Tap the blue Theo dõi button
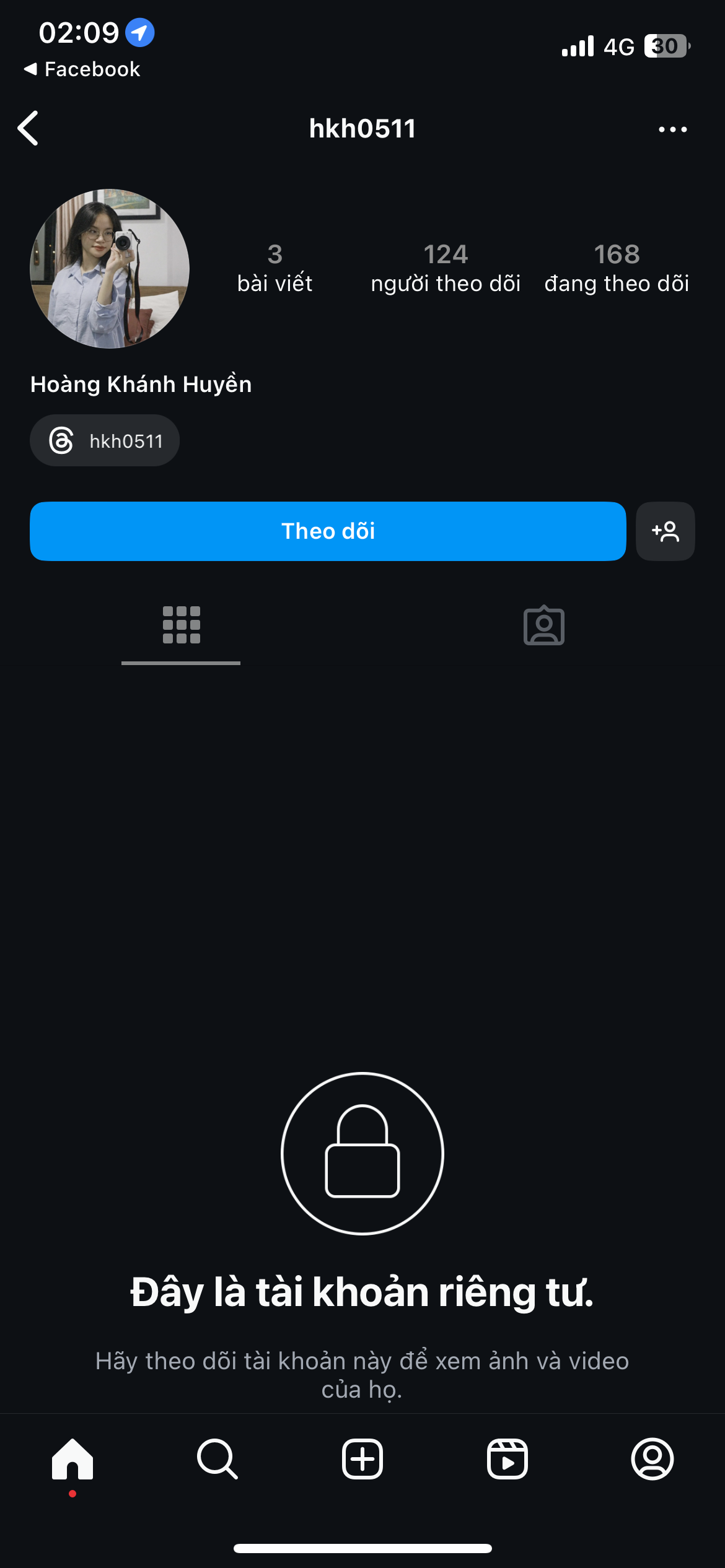 [328, 531]
